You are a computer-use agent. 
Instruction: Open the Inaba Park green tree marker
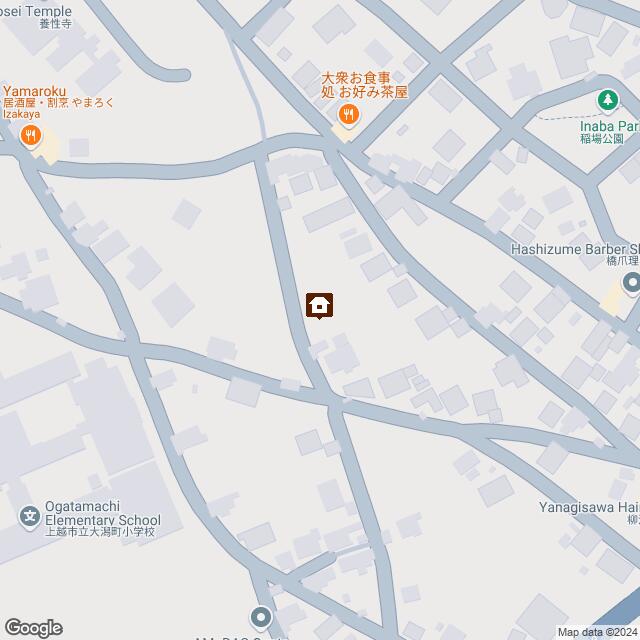coord(606,99)
